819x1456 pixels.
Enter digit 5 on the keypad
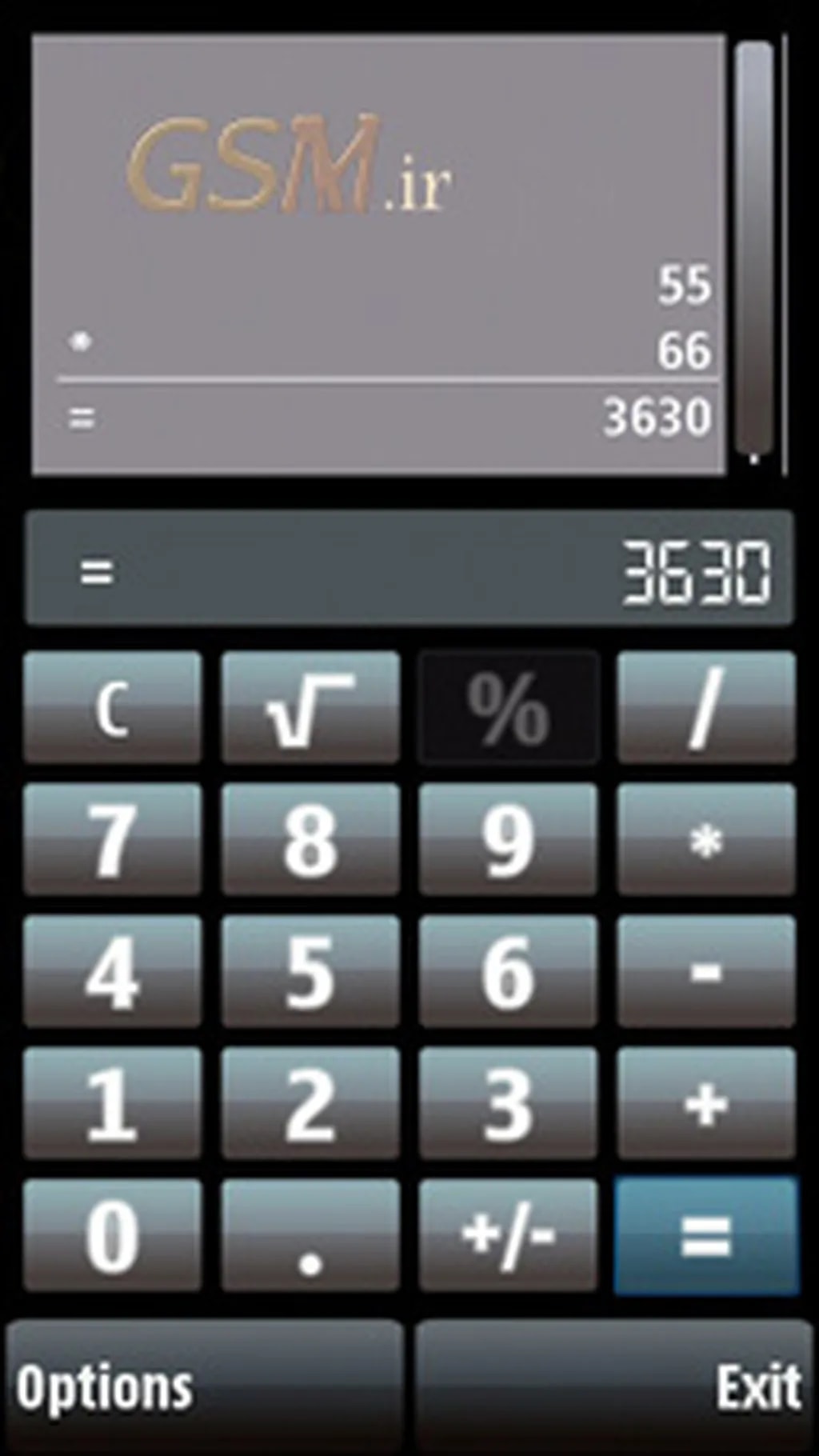[310, 971]
